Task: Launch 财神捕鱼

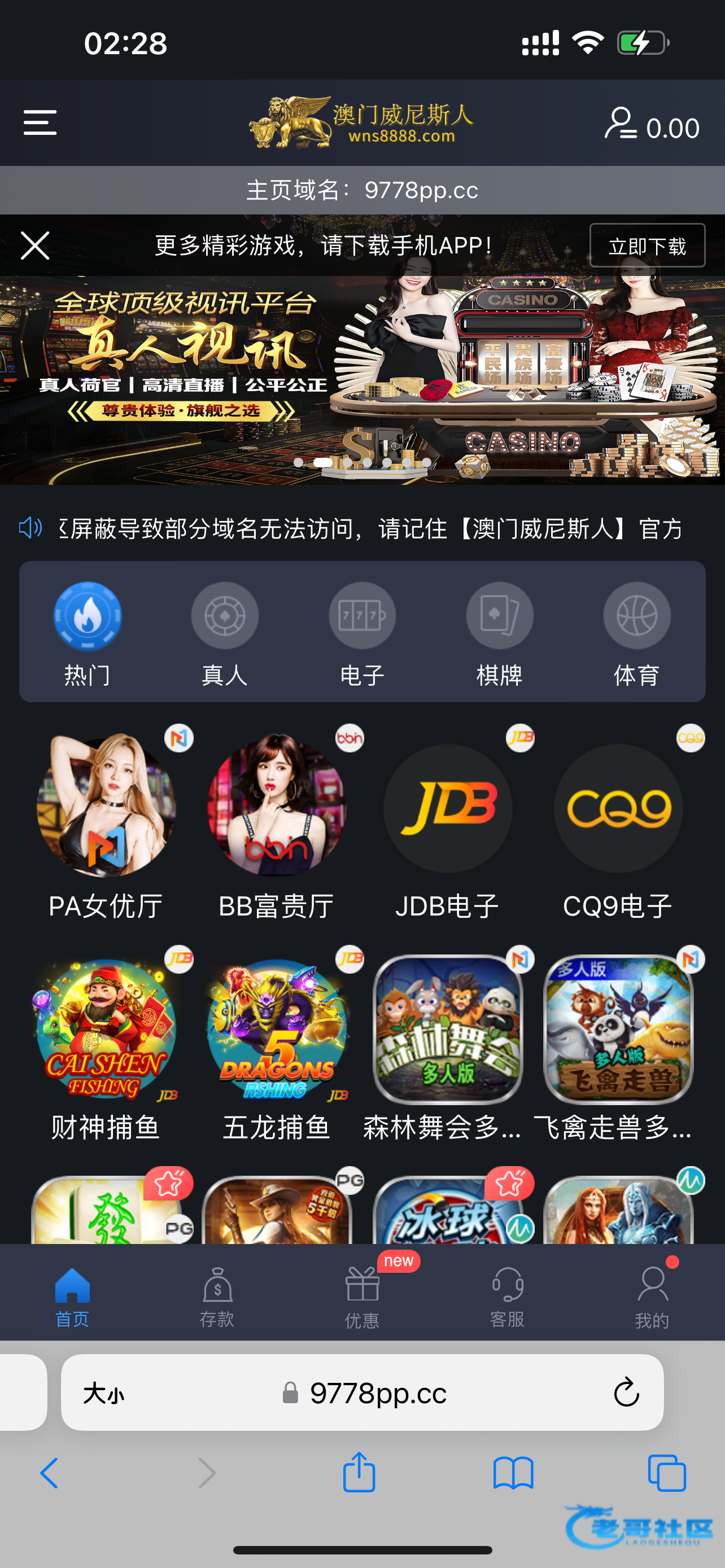Action: coord(106,1044)
